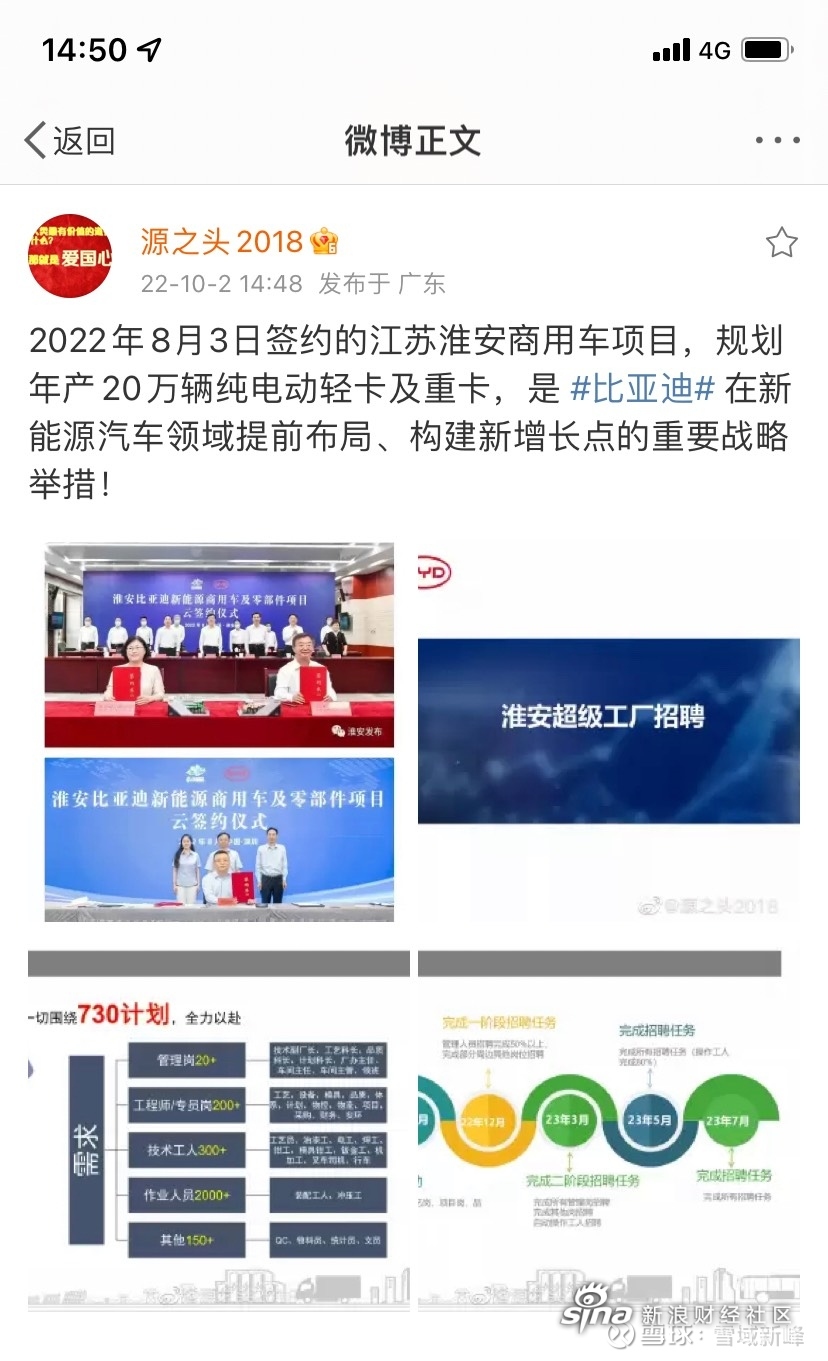Open 源之头2018's profile picture
The image size is (828, 1361).
click(69, 256)
